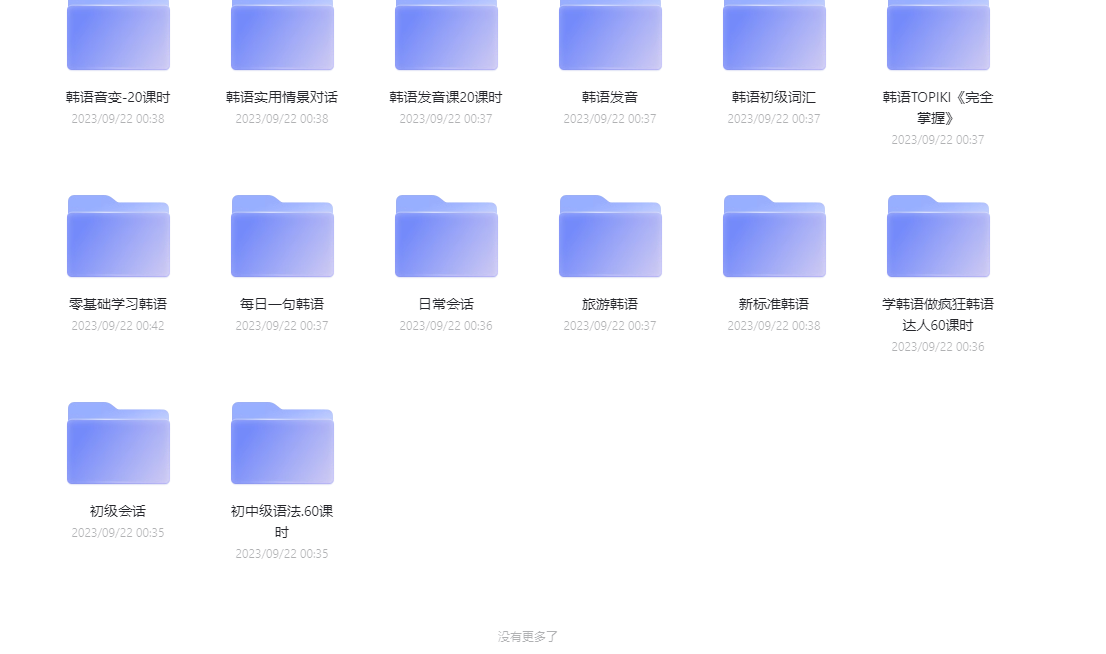1106x654 pixels.
Task: Open the 韩语初级词汇 folder
Action: click(x=774, y=38)
